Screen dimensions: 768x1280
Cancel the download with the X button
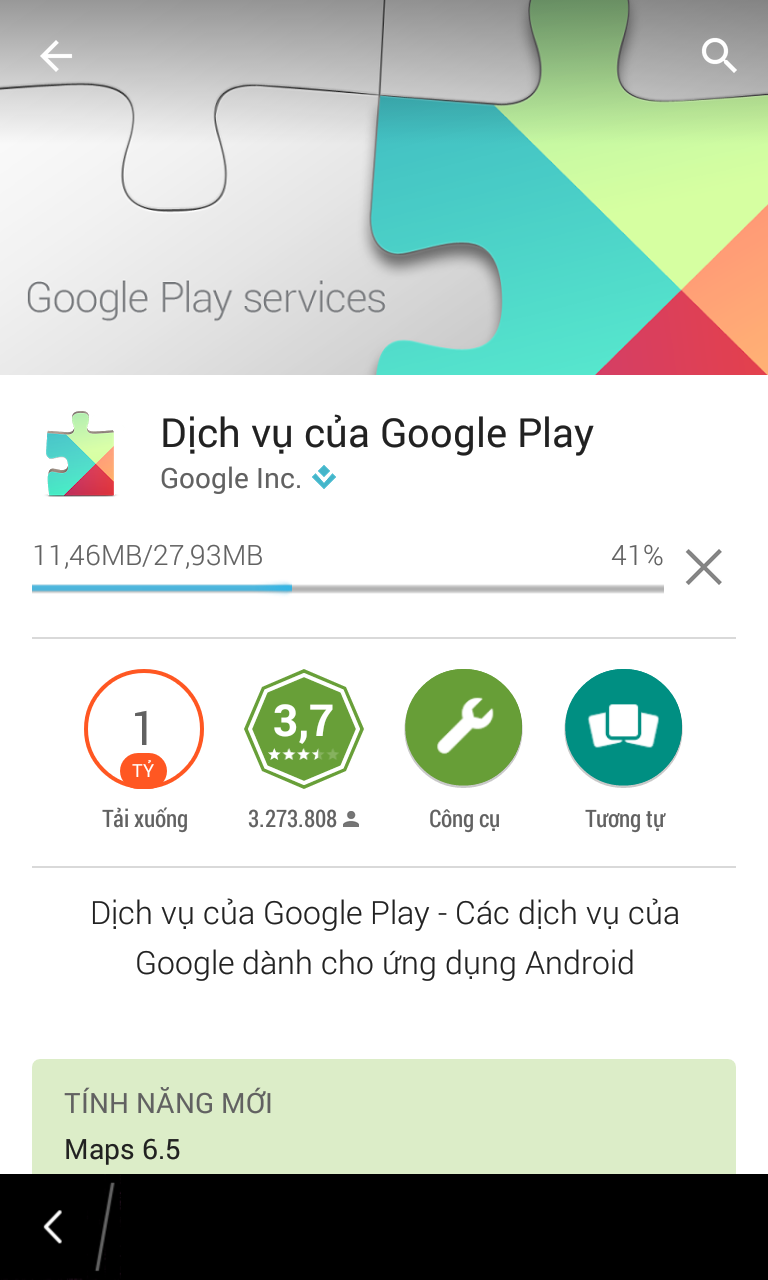point(704,568)
